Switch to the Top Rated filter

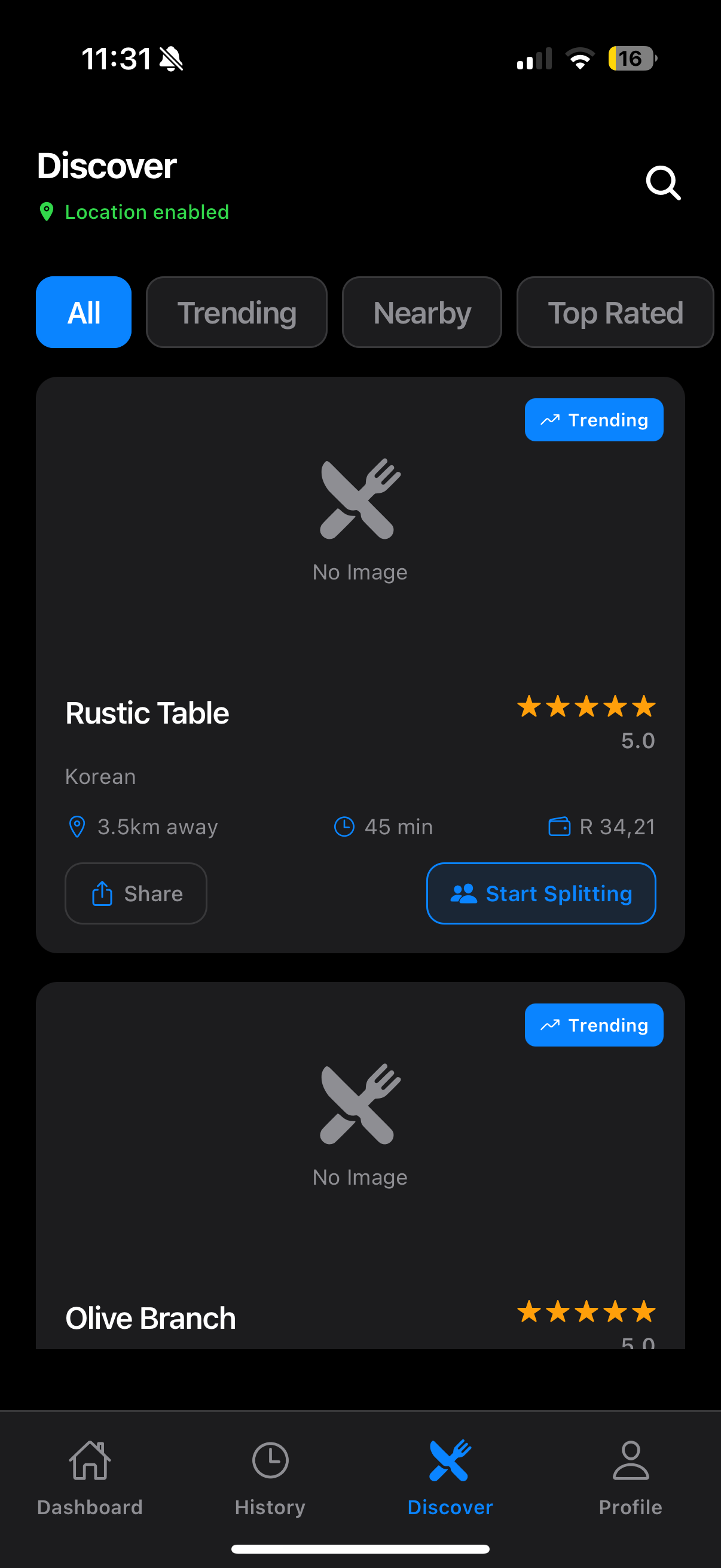click(615, 312)
